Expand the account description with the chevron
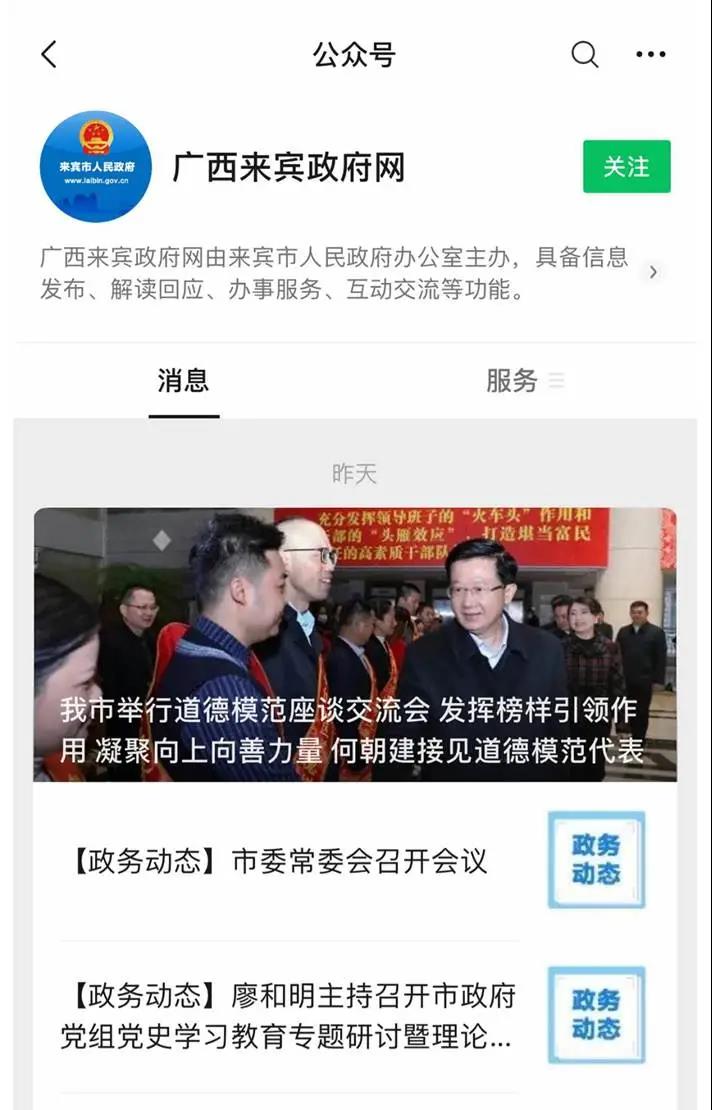 653,272
